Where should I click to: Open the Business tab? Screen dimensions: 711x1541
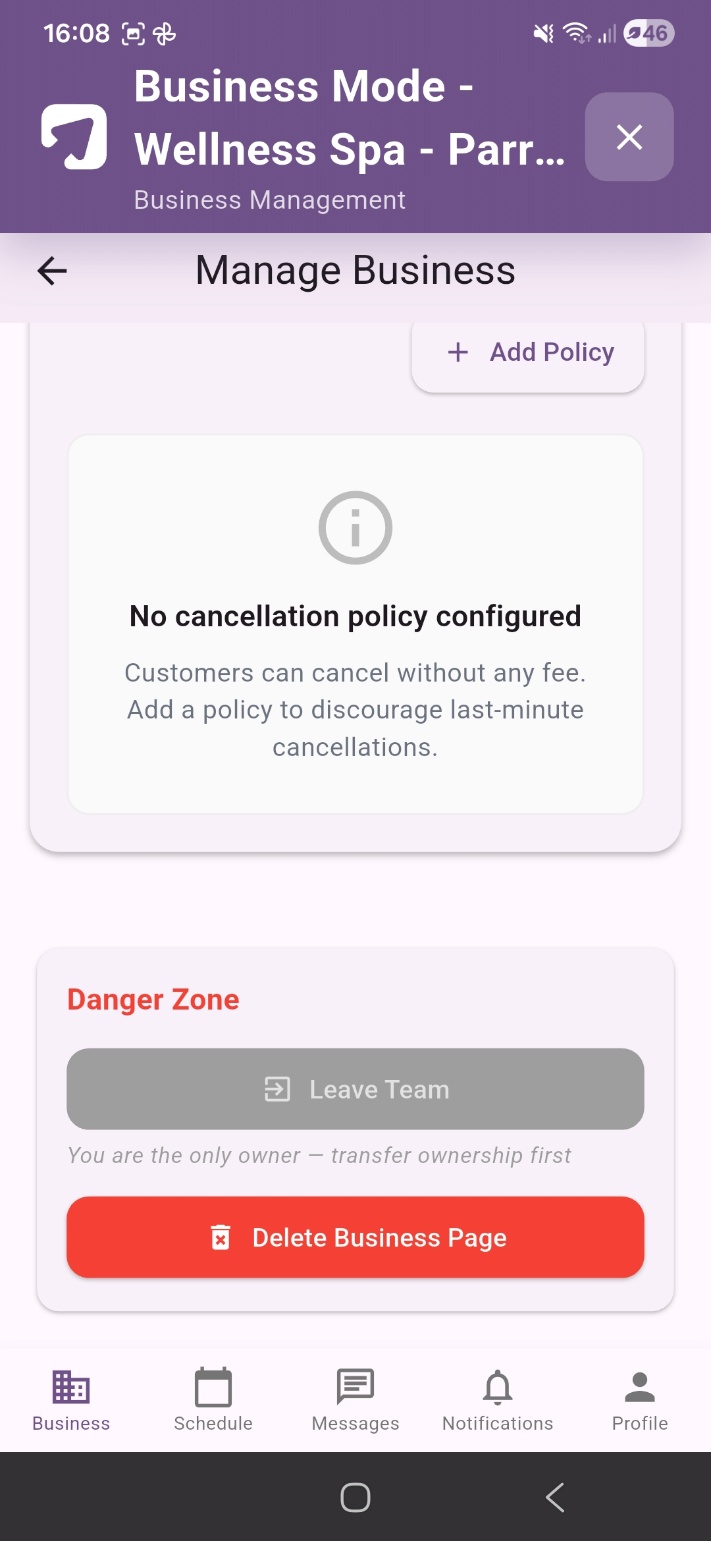coord(71,1399)
